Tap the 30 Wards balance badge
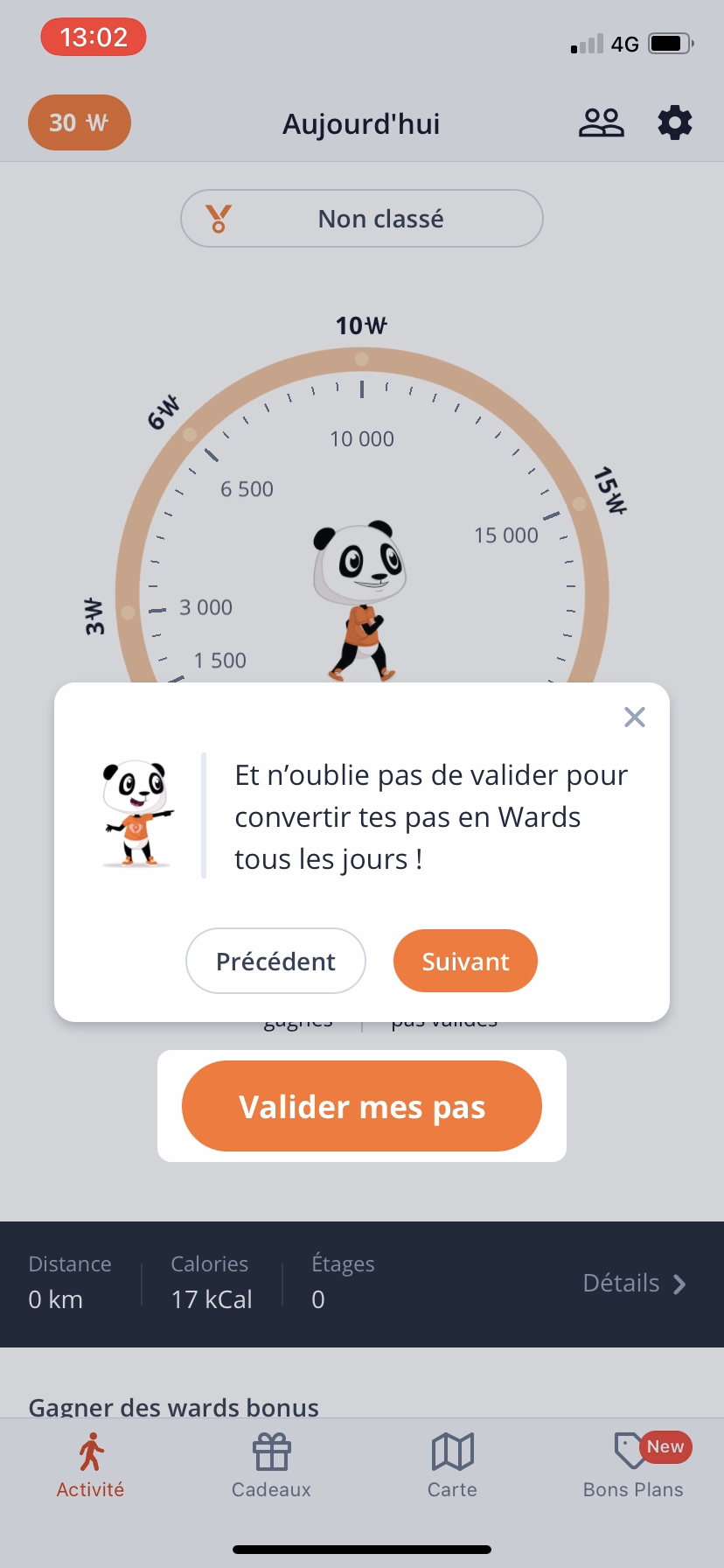The width and height of the screenshot is (724, 1568). pyautogui.click(x=79, y=122)
